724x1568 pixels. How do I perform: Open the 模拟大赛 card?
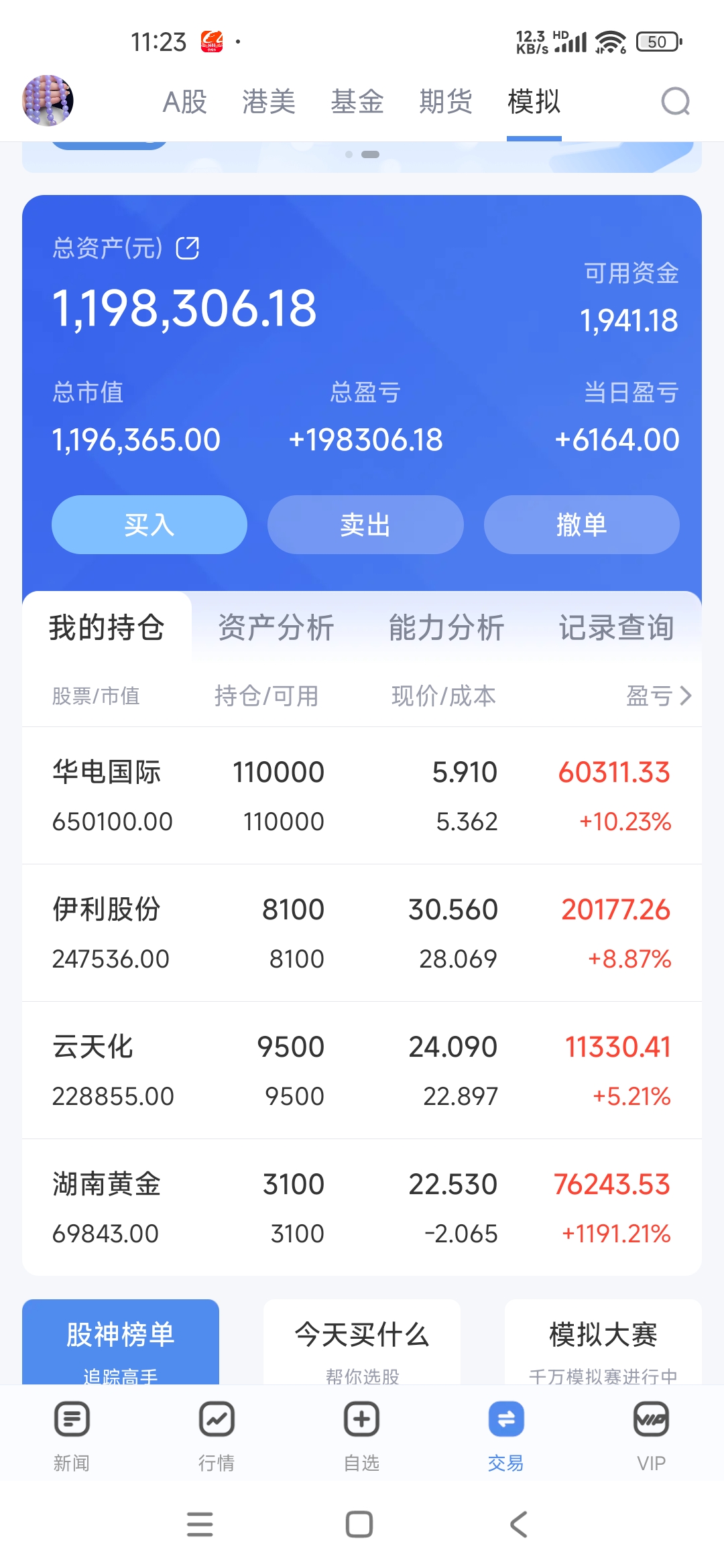click(603, 1342)
